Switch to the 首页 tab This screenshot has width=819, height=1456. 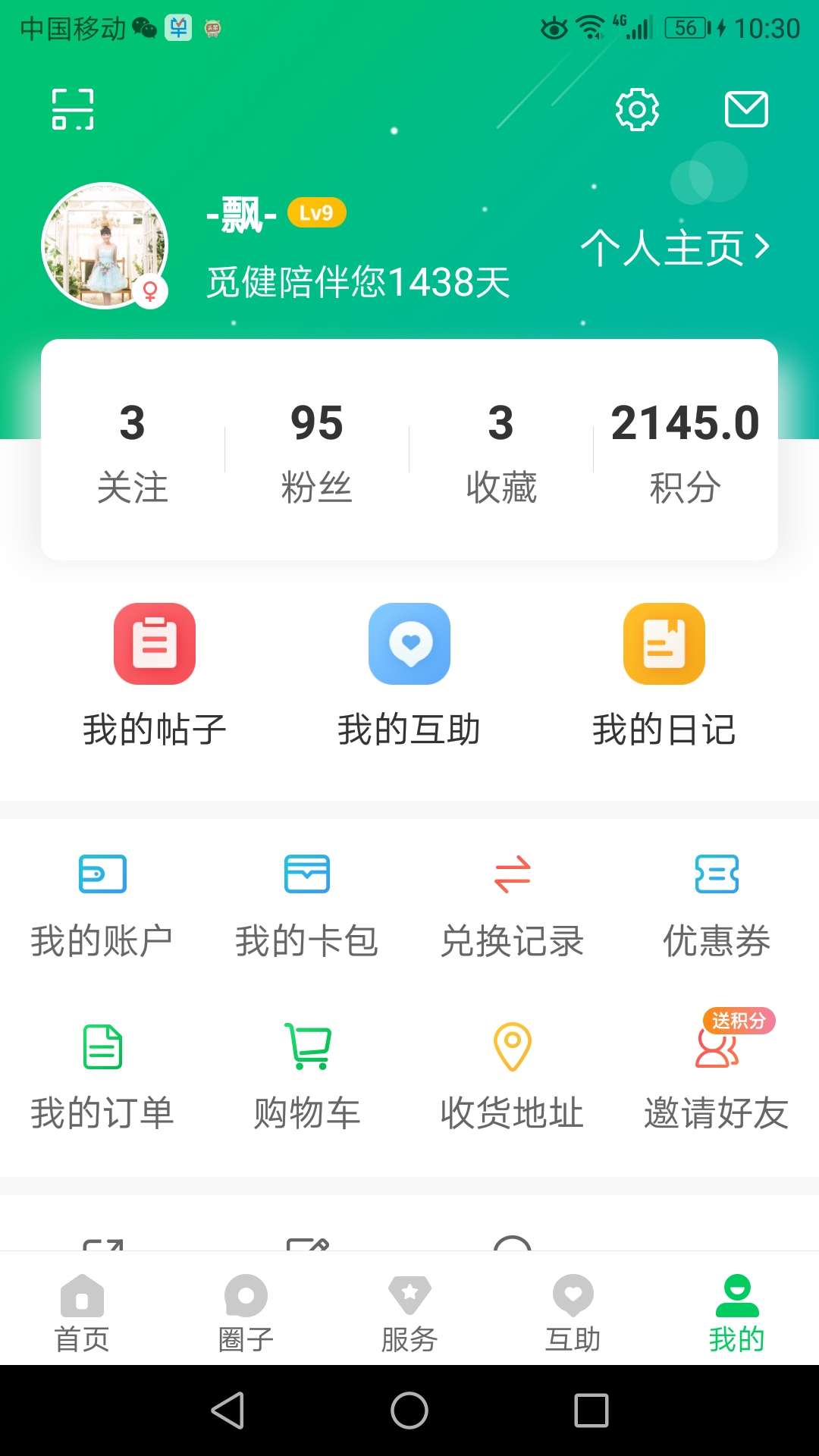(x=82, y=1312)
